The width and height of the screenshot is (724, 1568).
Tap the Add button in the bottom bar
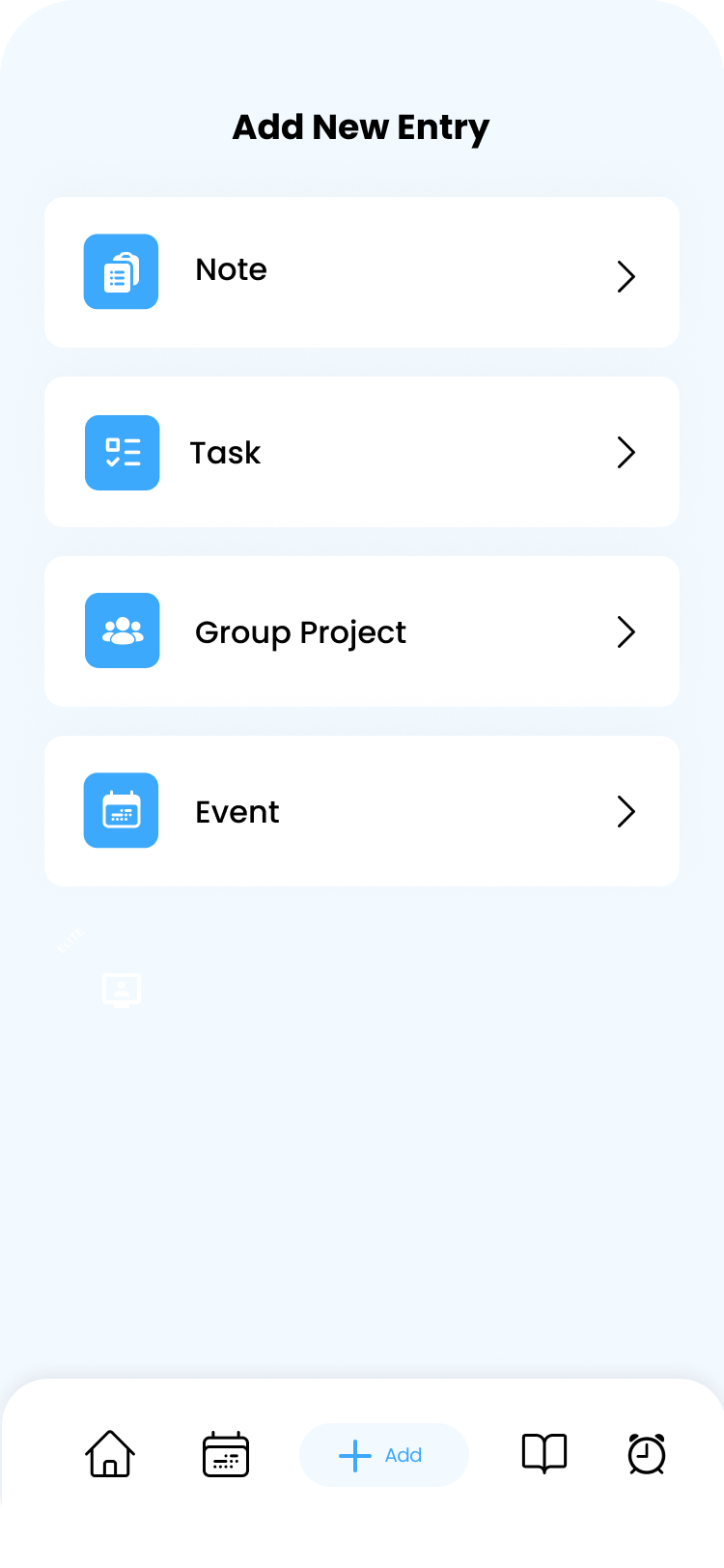[x=383, y=1455]
